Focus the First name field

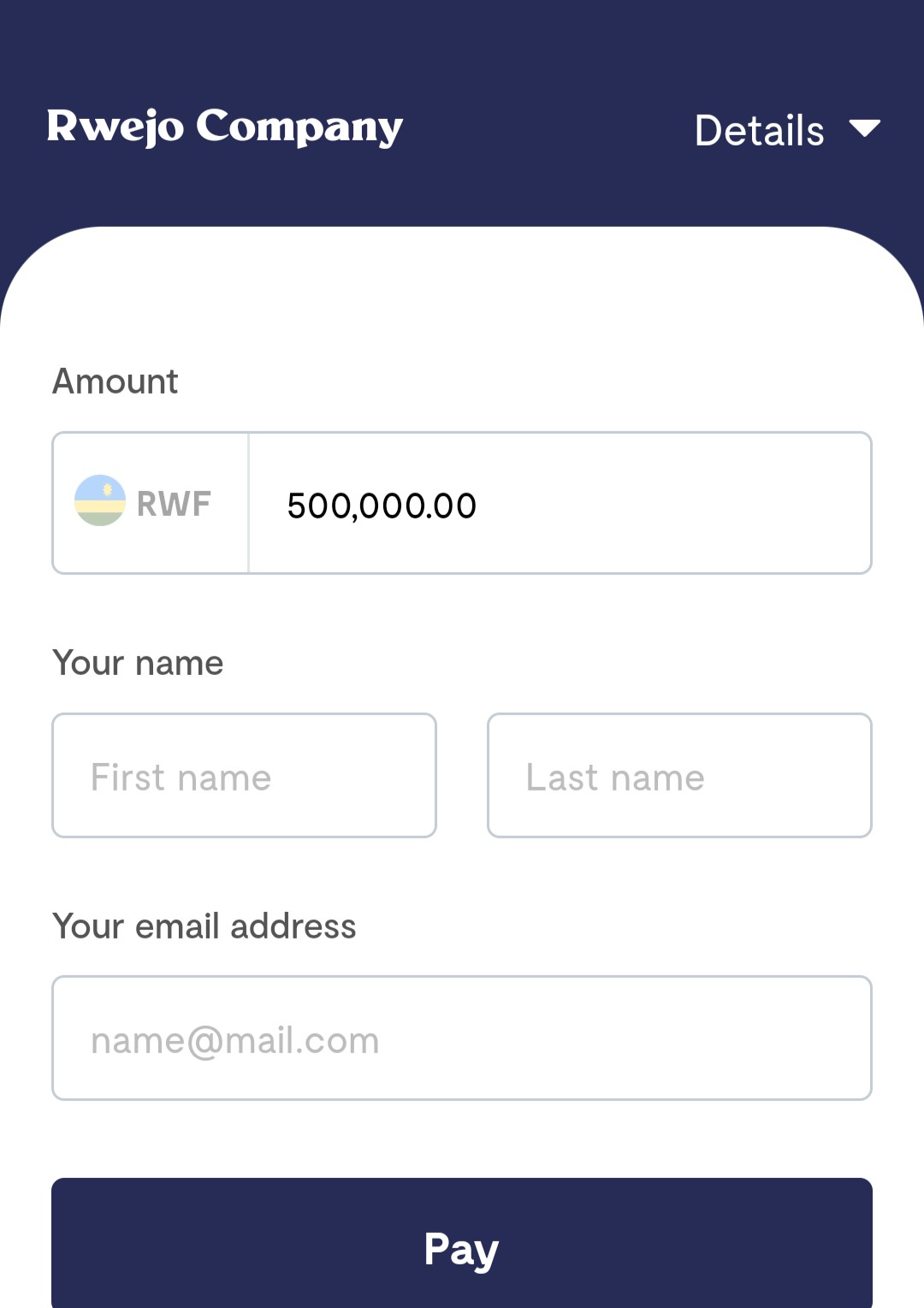click(244, 776)
